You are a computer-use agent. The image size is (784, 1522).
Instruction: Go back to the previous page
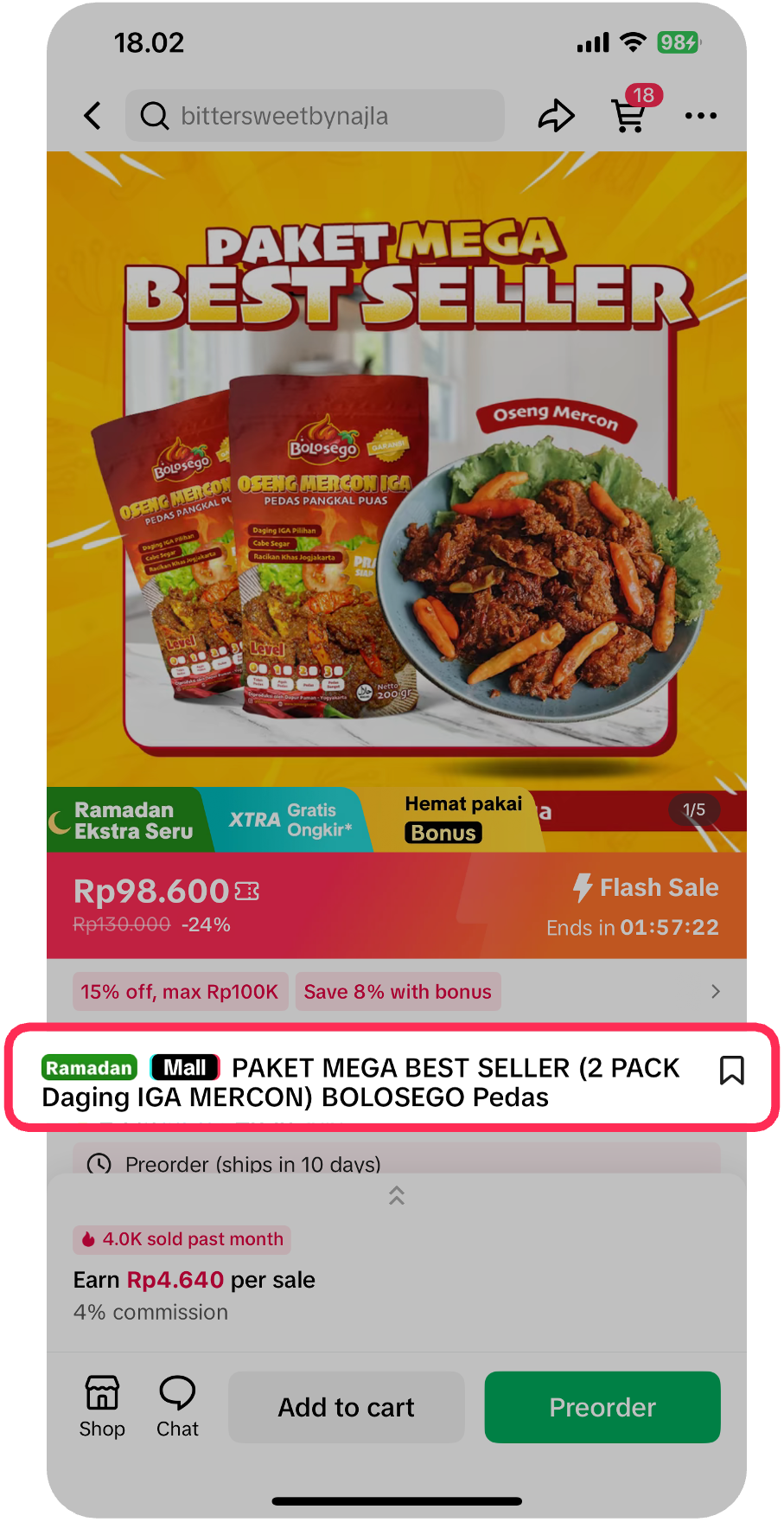[92, 116]
